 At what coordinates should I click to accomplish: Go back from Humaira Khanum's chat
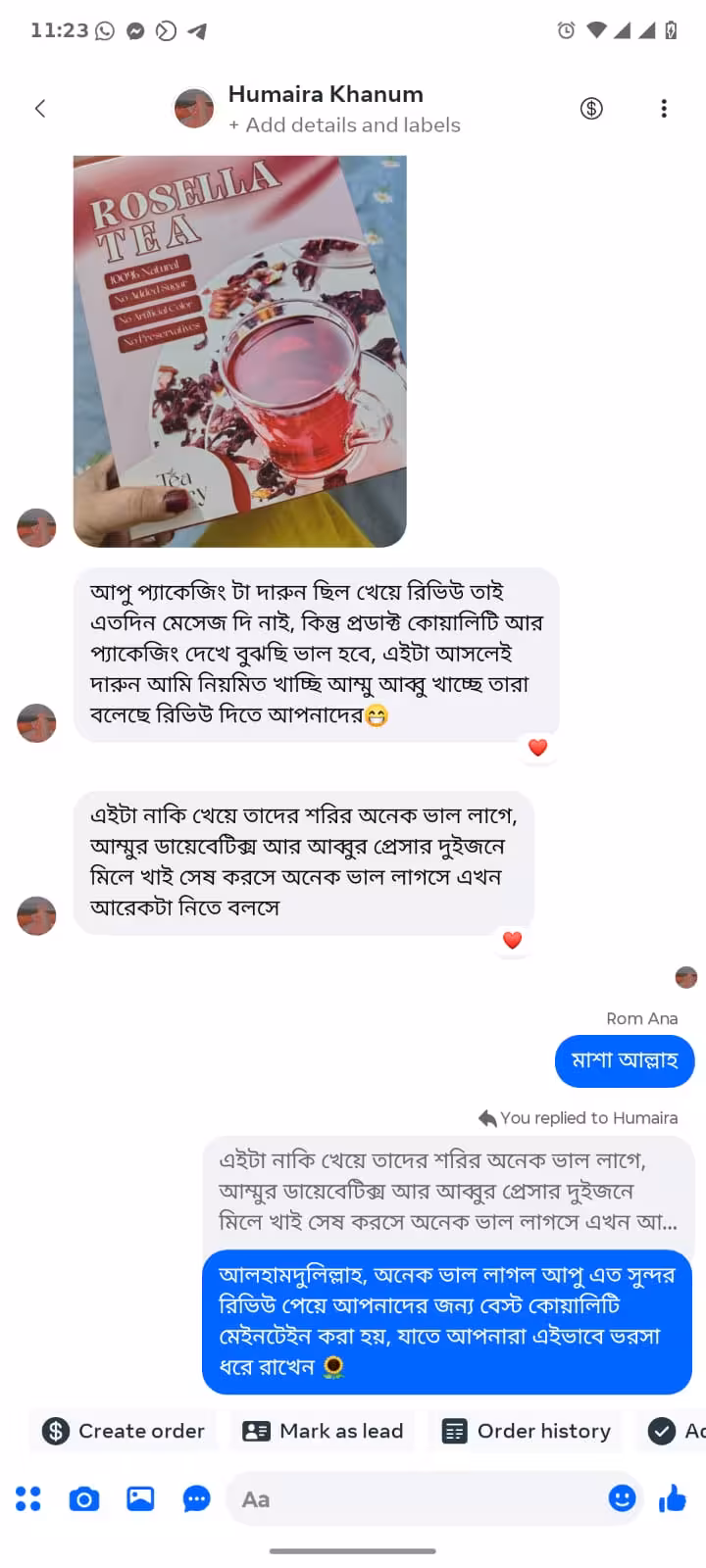click(40, 109)
